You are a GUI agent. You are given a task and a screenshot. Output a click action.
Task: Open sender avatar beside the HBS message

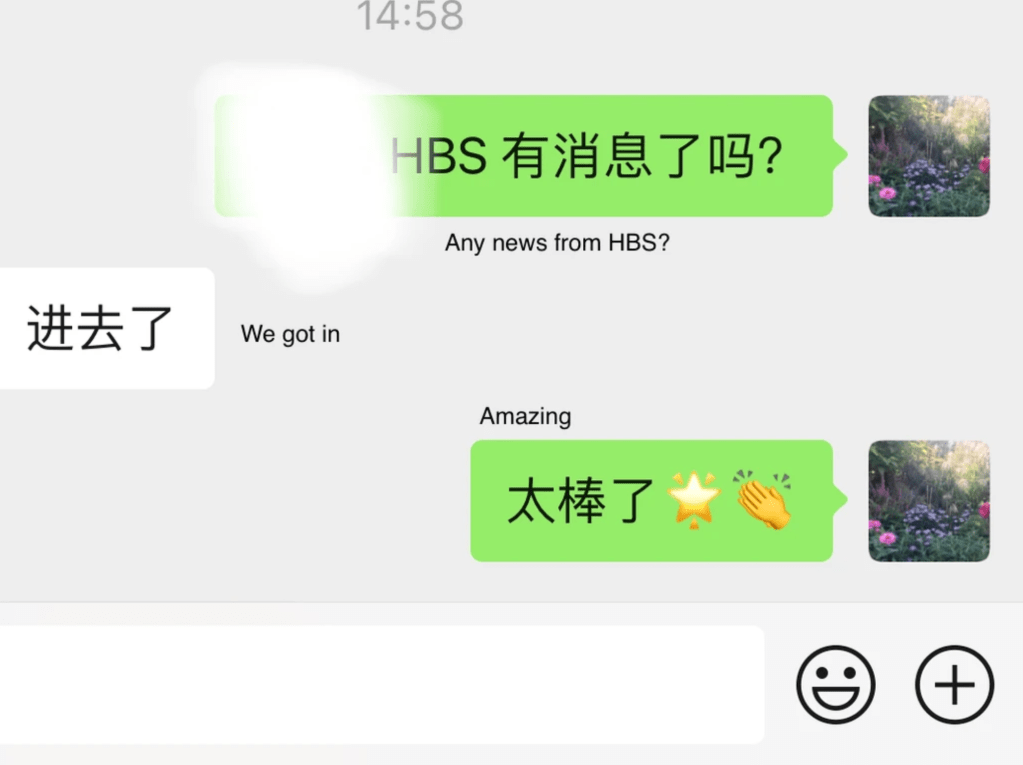(x=929, y=156)
